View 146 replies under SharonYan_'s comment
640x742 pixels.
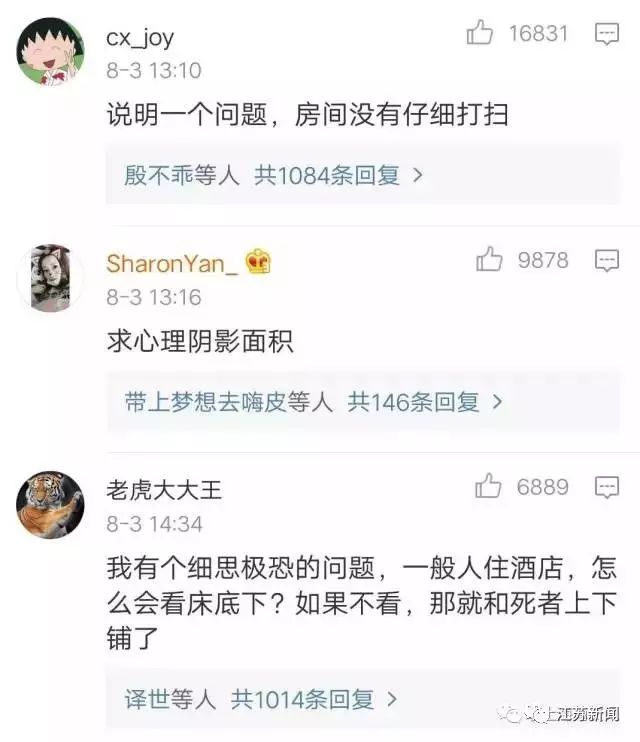point(313,403)
